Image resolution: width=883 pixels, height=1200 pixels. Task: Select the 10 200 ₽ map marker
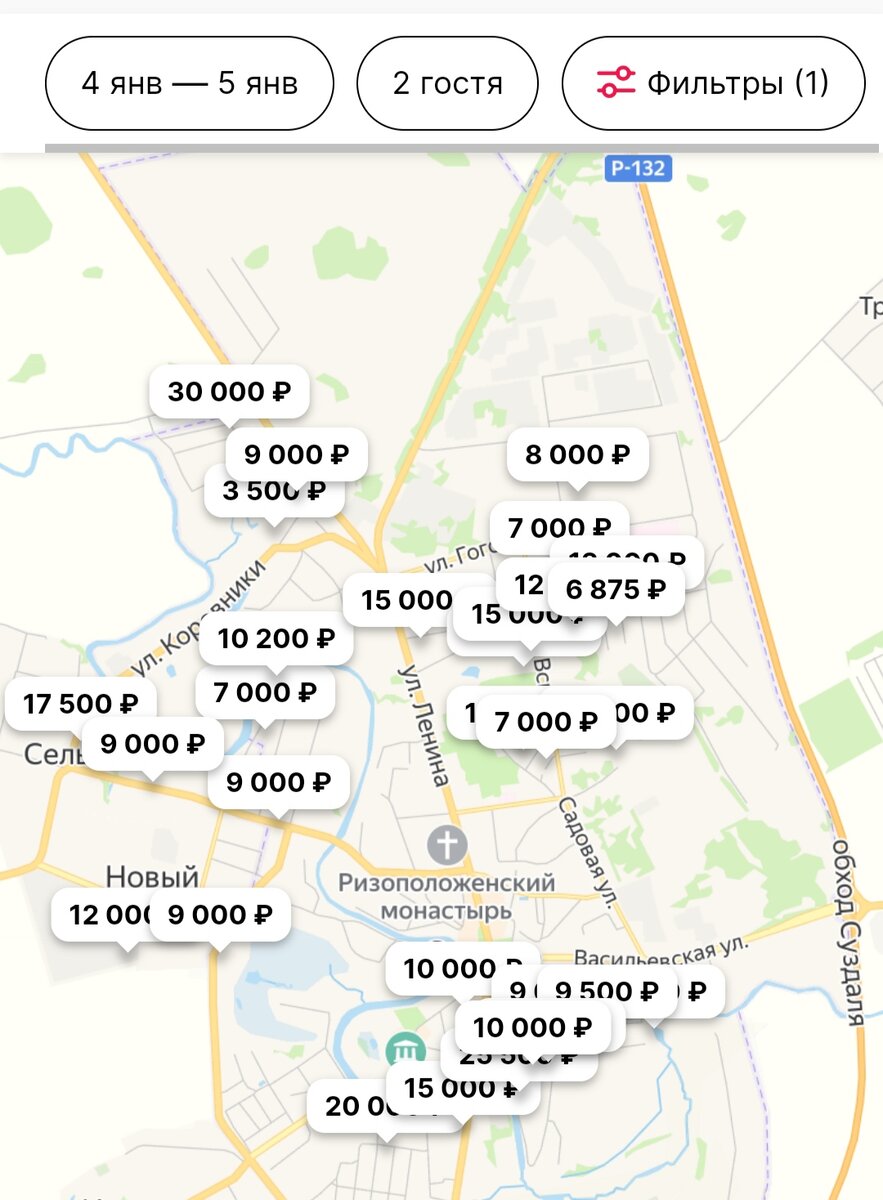click(276, 638)
